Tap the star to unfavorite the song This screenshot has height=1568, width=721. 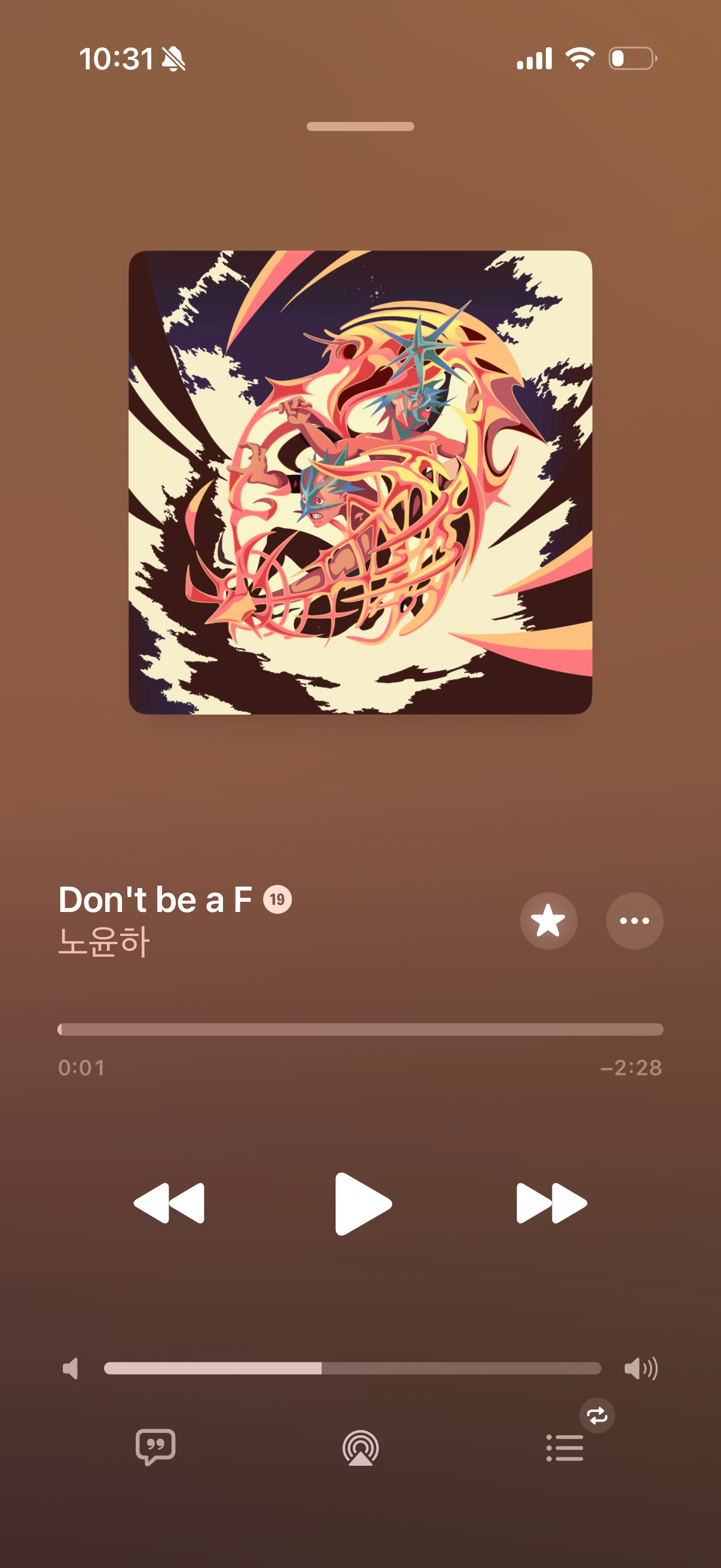click(x=548, y=921)
